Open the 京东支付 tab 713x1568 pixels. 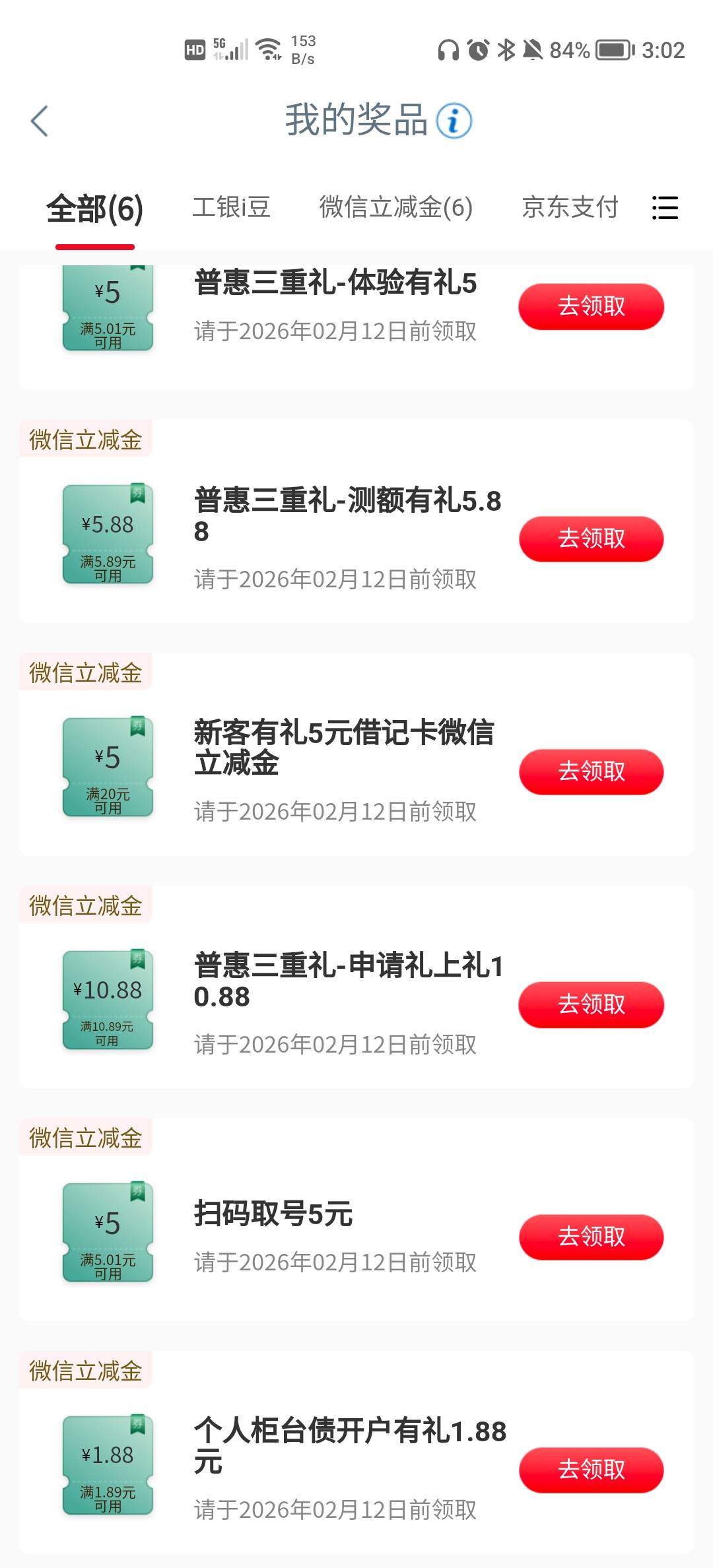[x=570, y=207]
